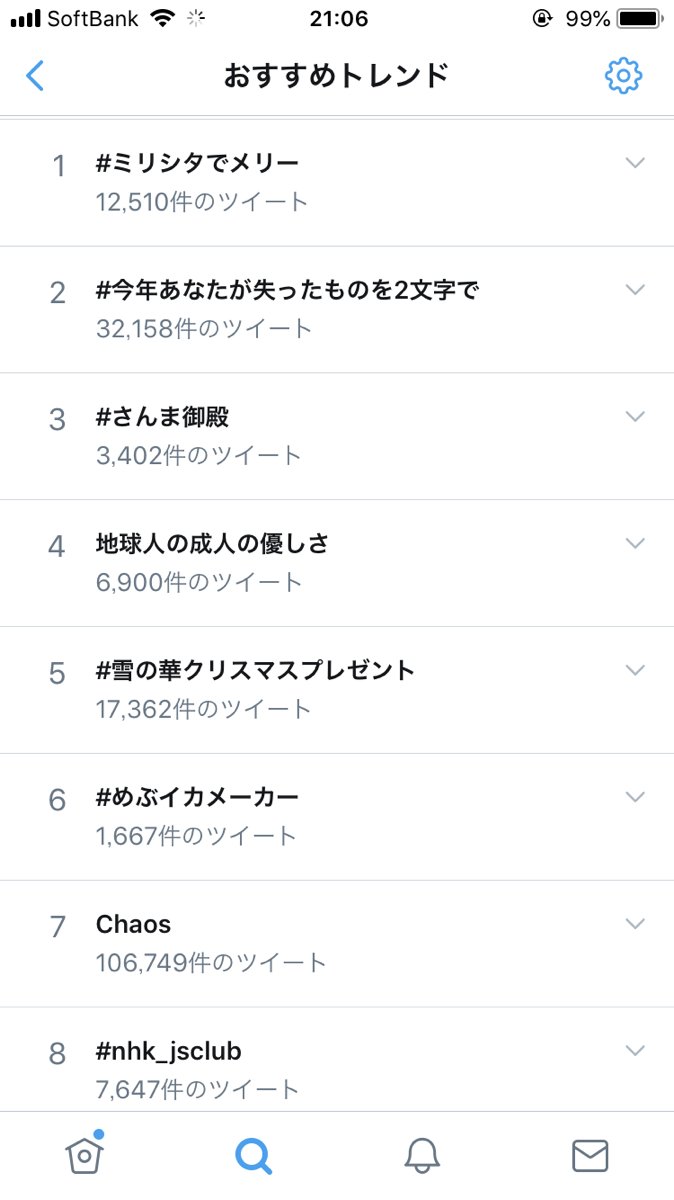
Task: Open the Chaos trend
Action: 337,945
